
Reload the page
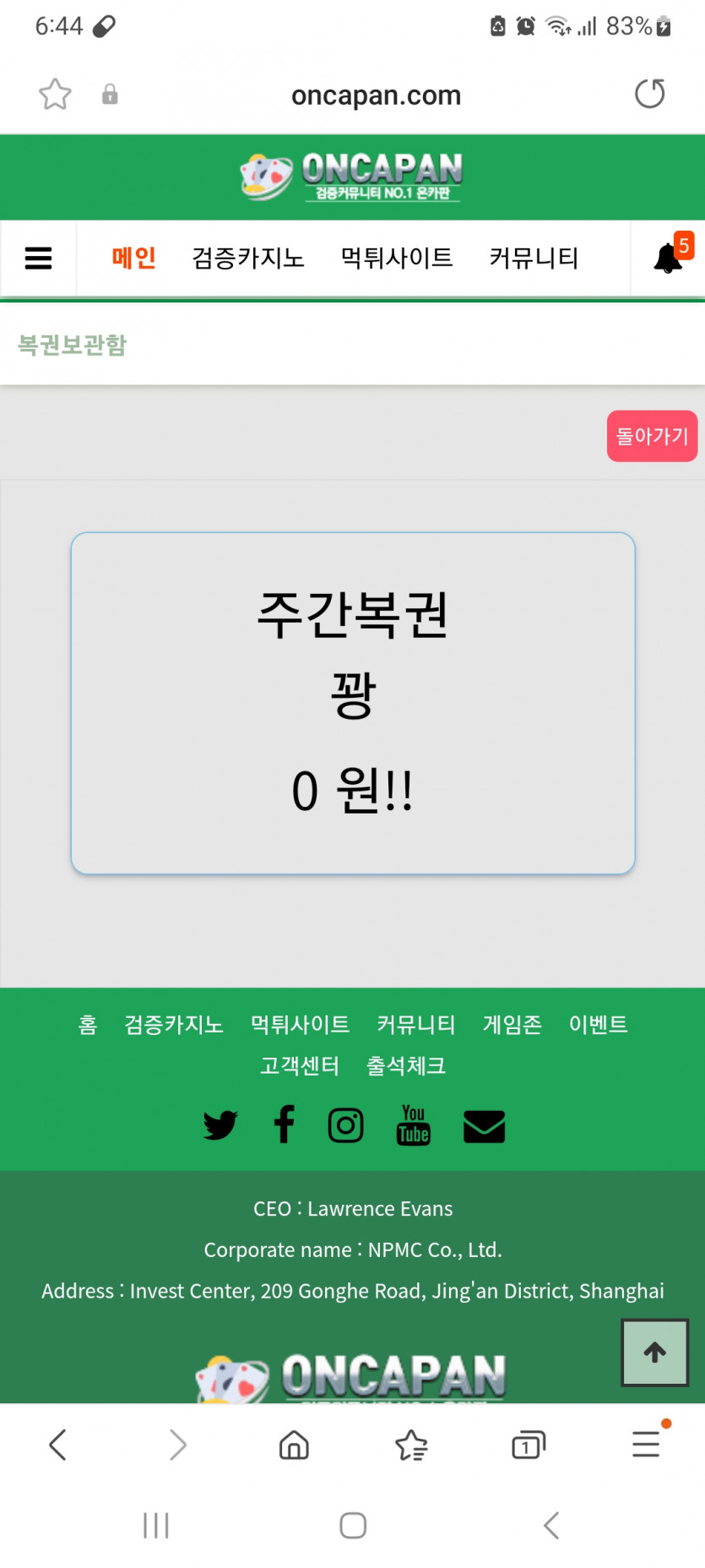(649, 94)
